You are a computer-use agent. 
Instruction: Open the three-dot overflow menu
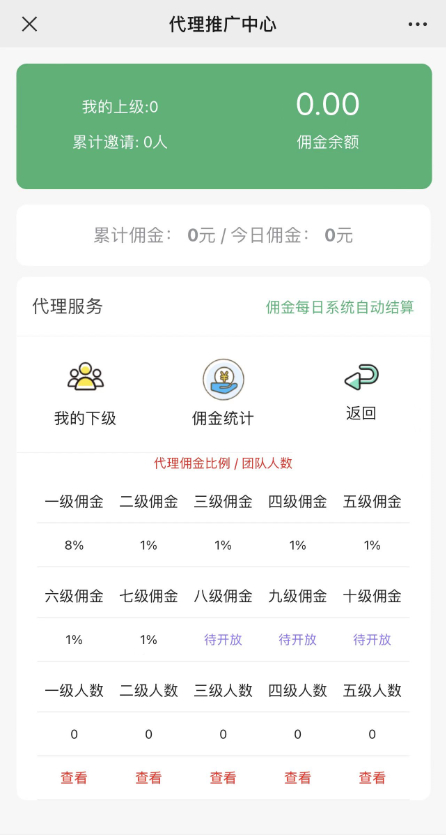[x=417, y=24]
